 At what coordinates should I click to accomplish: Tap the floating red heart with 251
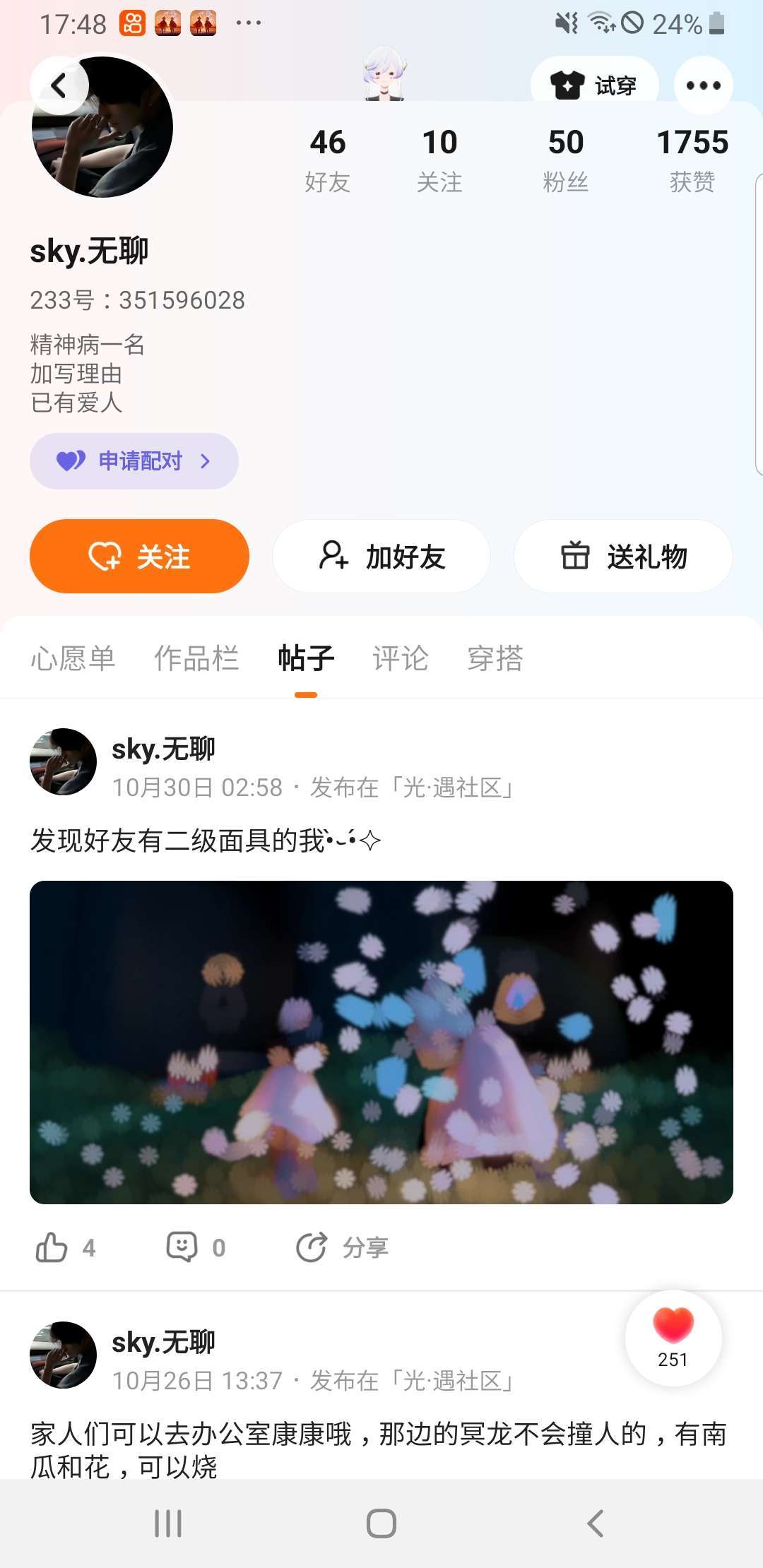(x=673, y=1337)
